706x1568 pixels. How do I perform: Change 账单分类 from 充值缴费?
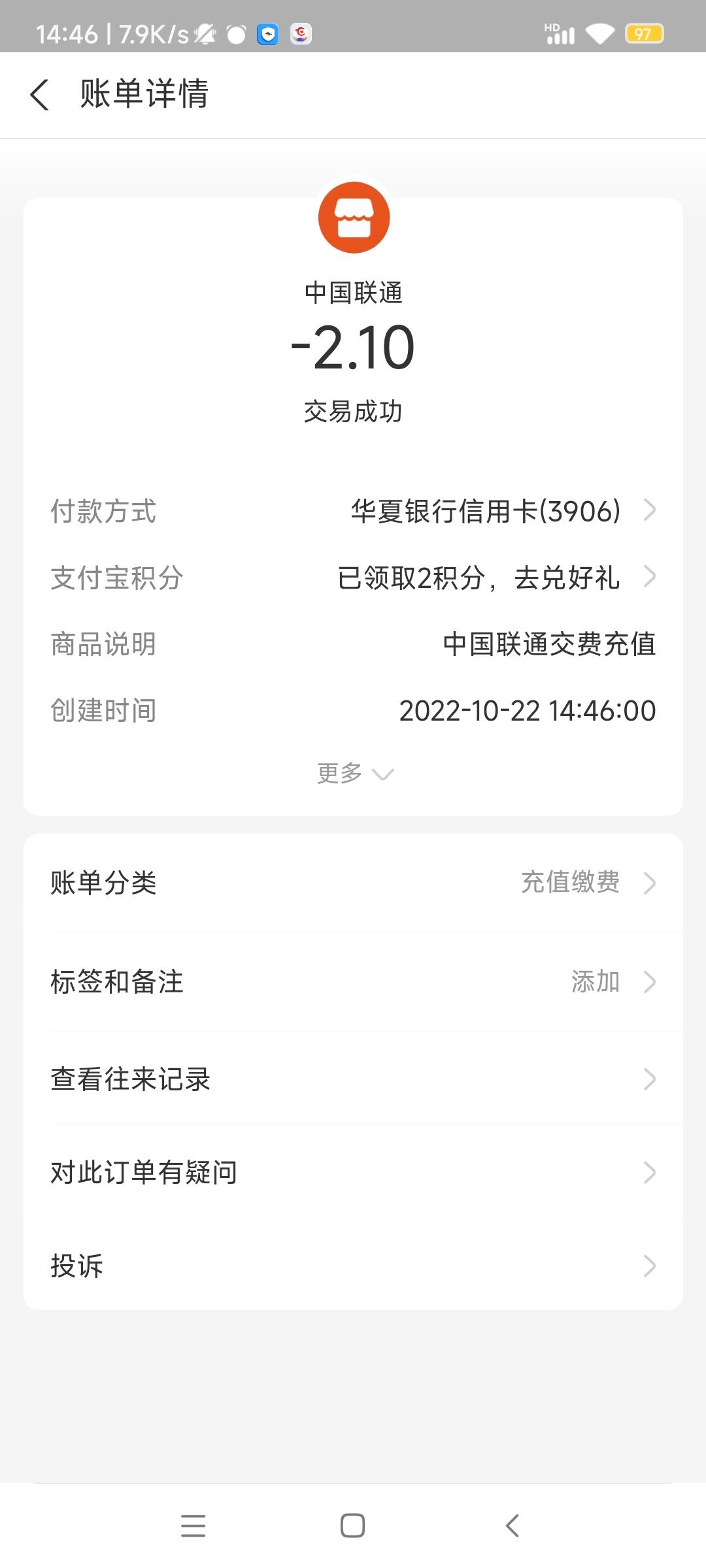point(353,883)
